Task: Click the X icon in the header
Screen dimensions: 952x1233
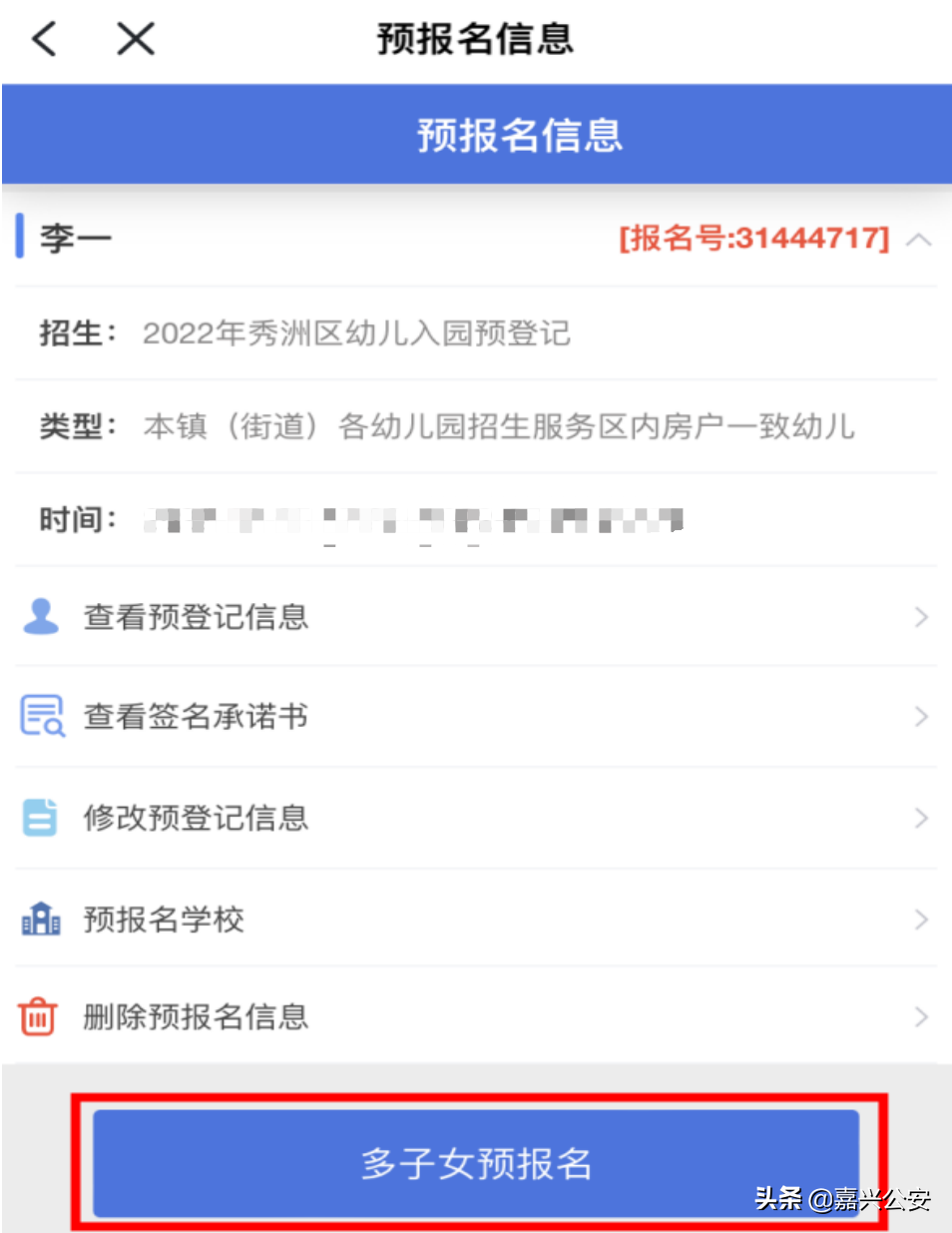Action: [135, 39]
